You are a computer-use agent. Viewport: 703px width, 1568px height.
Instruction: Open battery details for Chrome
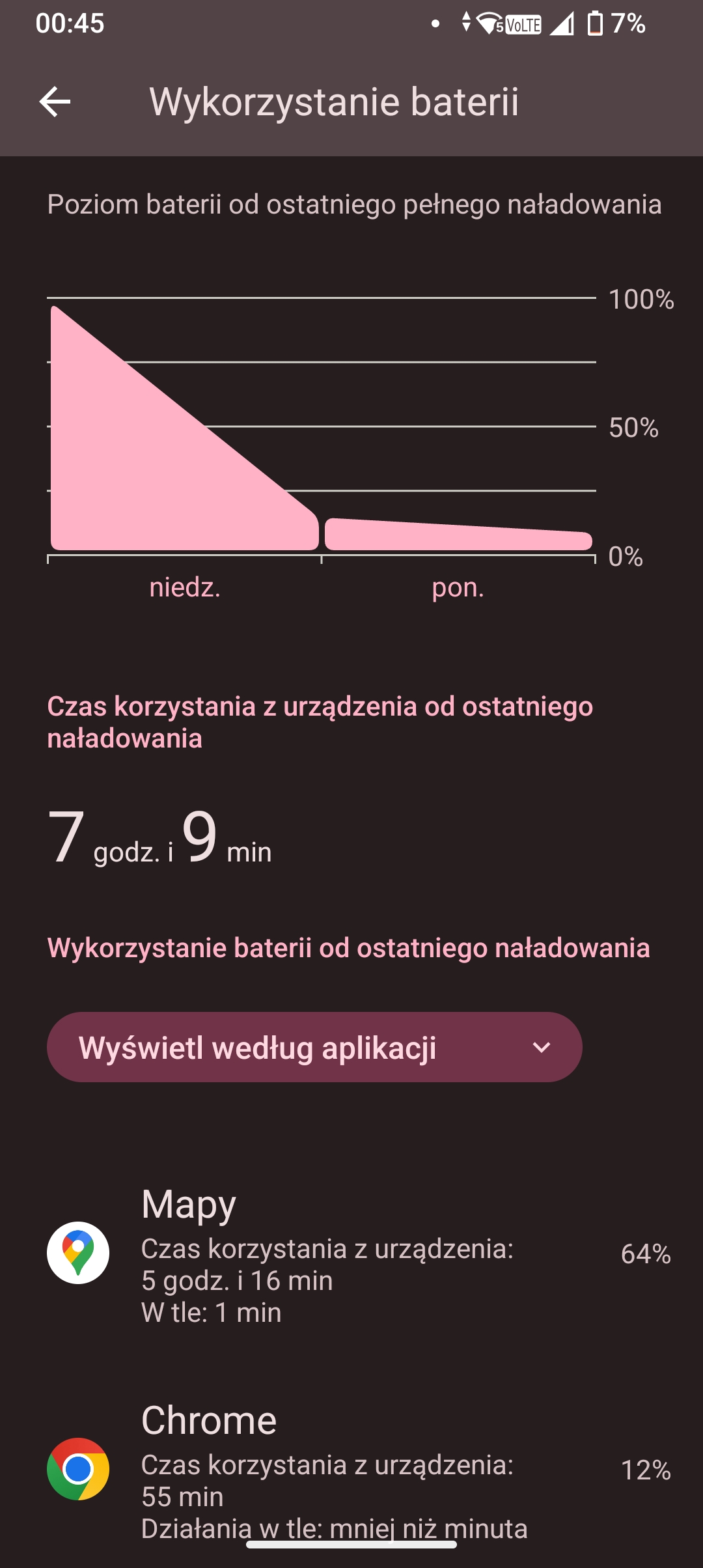click(351, 1470)
